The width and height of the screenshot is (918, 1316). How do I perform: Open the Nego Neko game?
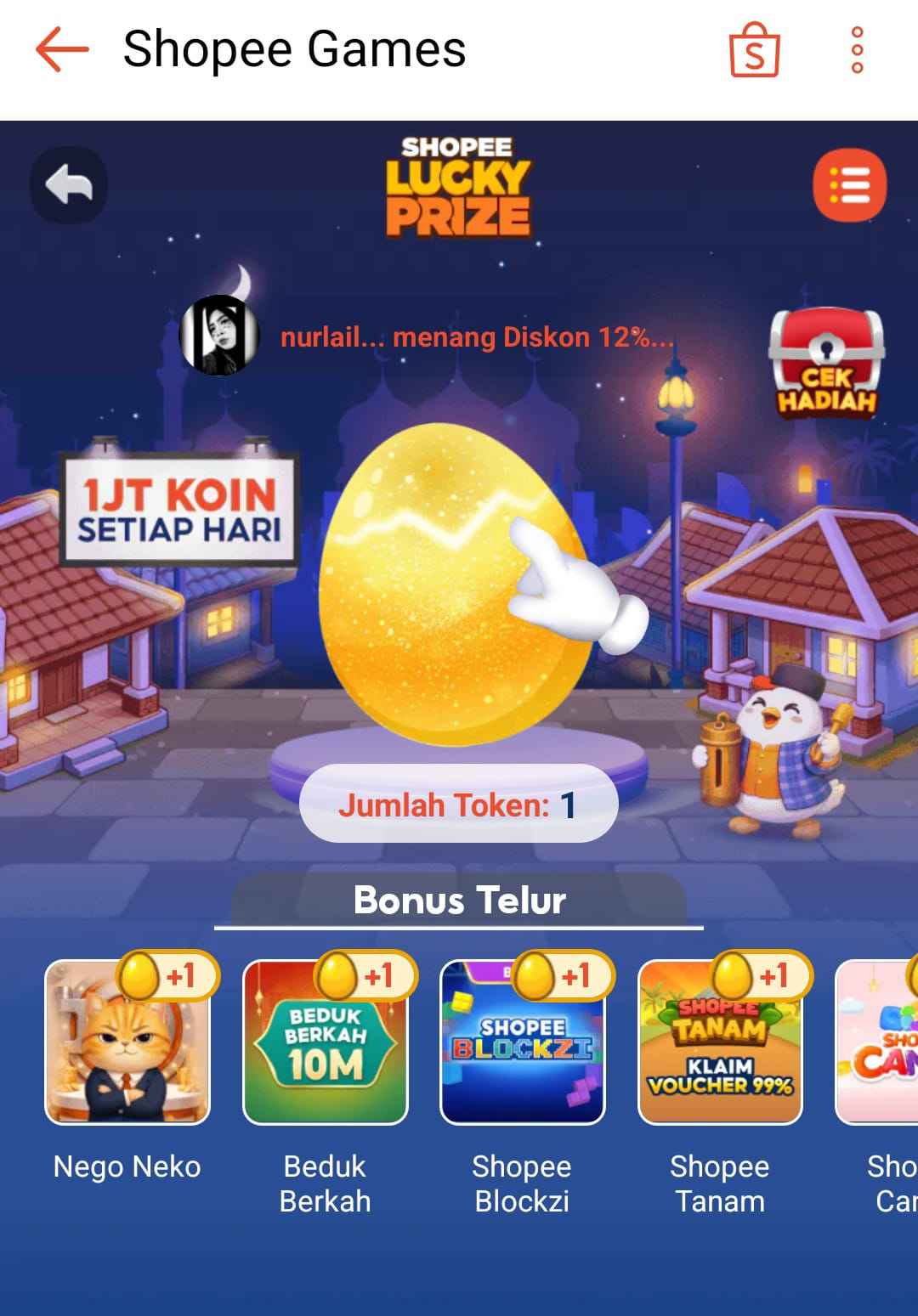127,1042
